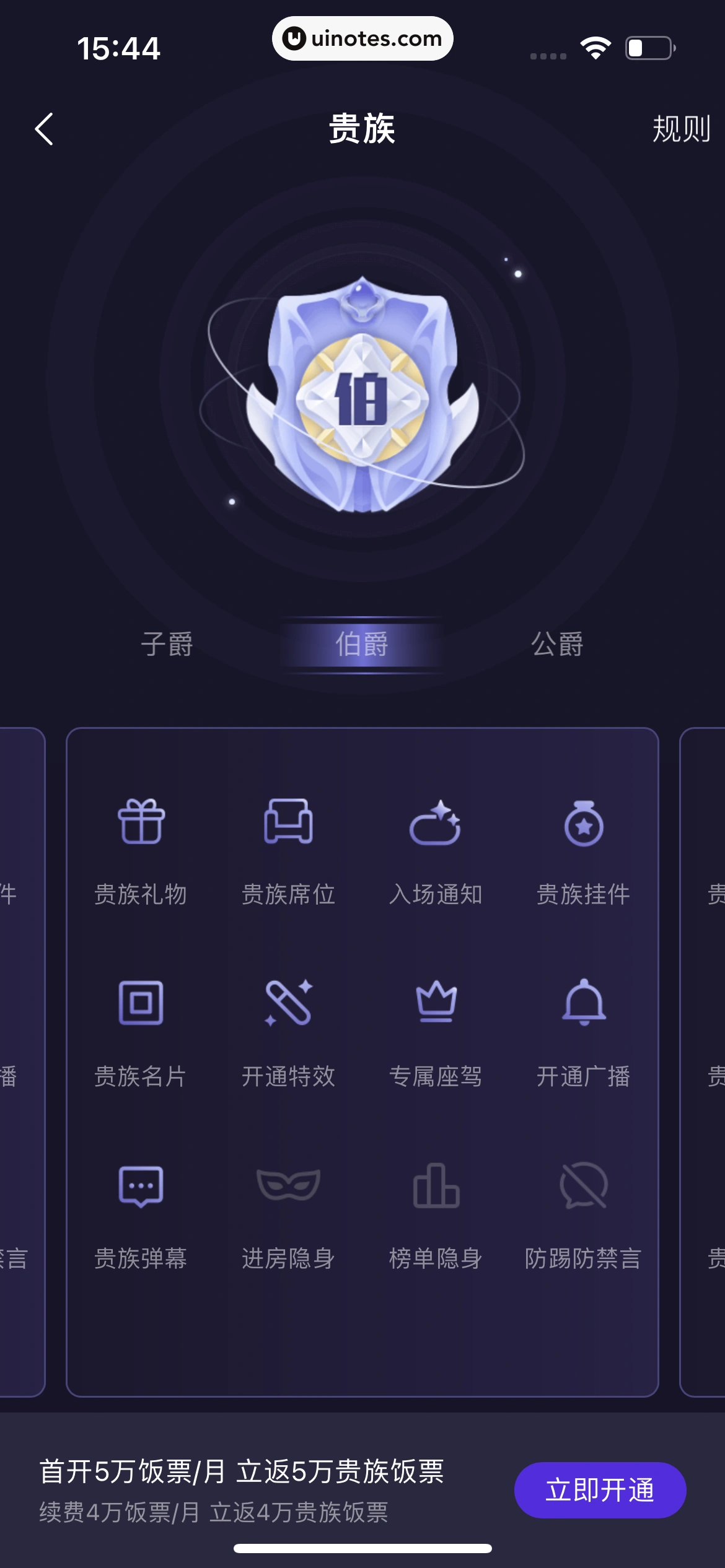Open the 开通特效 privilege
Image resolution: width=725 pixels, height=1568 pixels.
[288, 1031]
